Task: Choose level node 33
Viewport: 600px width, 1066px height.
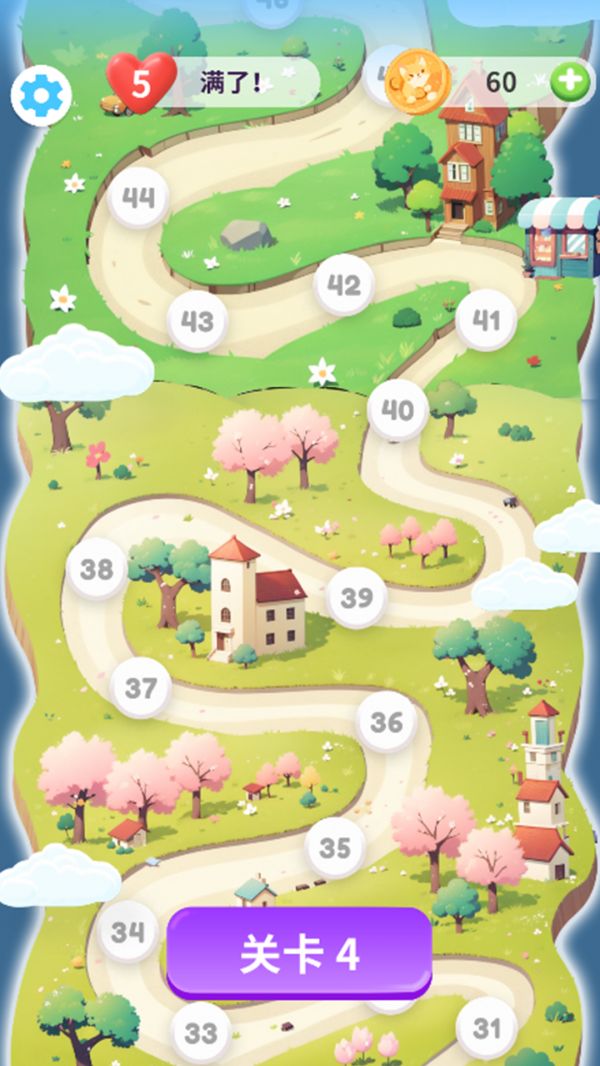Action: (201, 1032)
